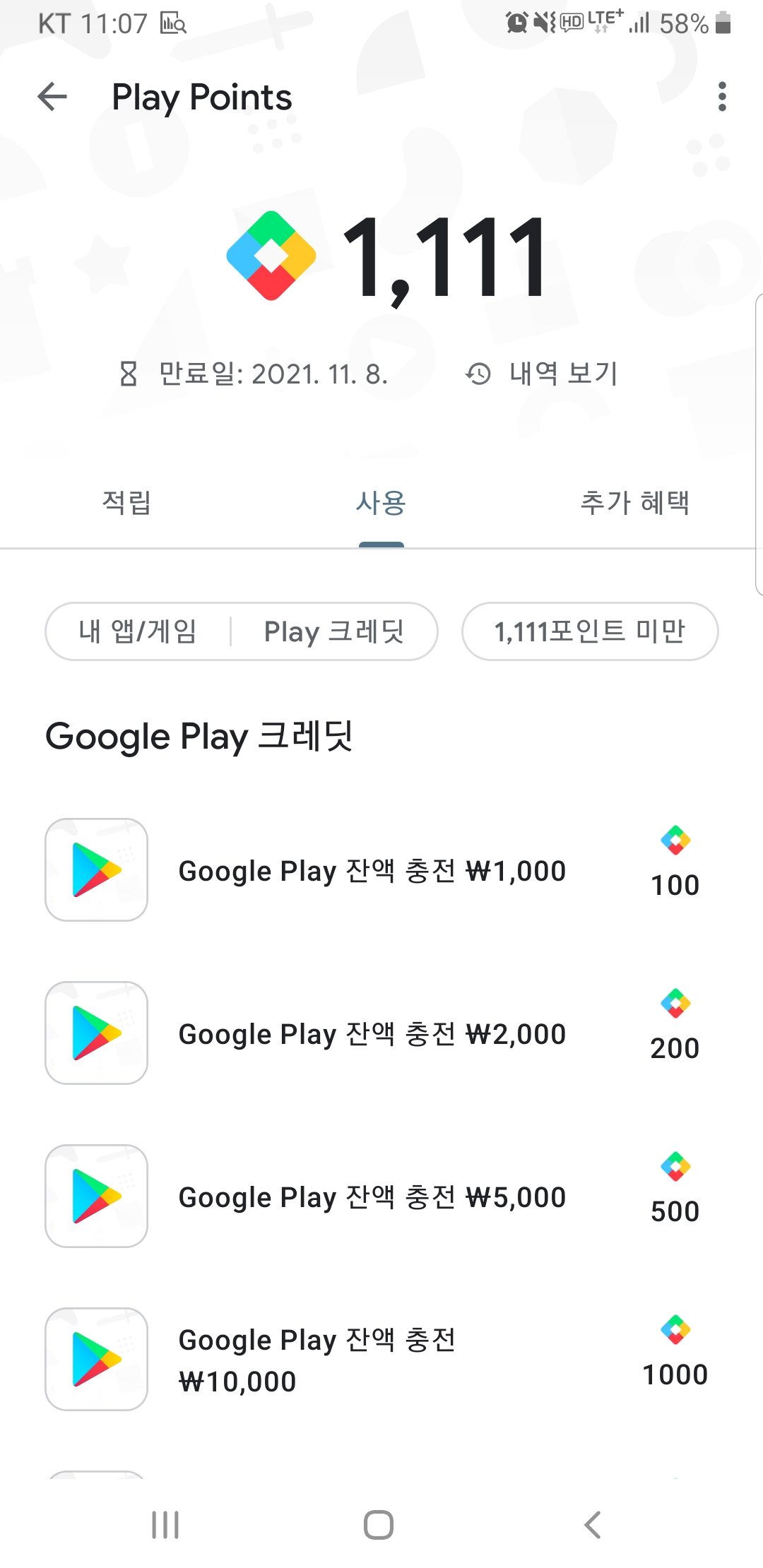
Task: Tap the Play Store icon beside ₩2,000 충전
Action: [96, 1033]
